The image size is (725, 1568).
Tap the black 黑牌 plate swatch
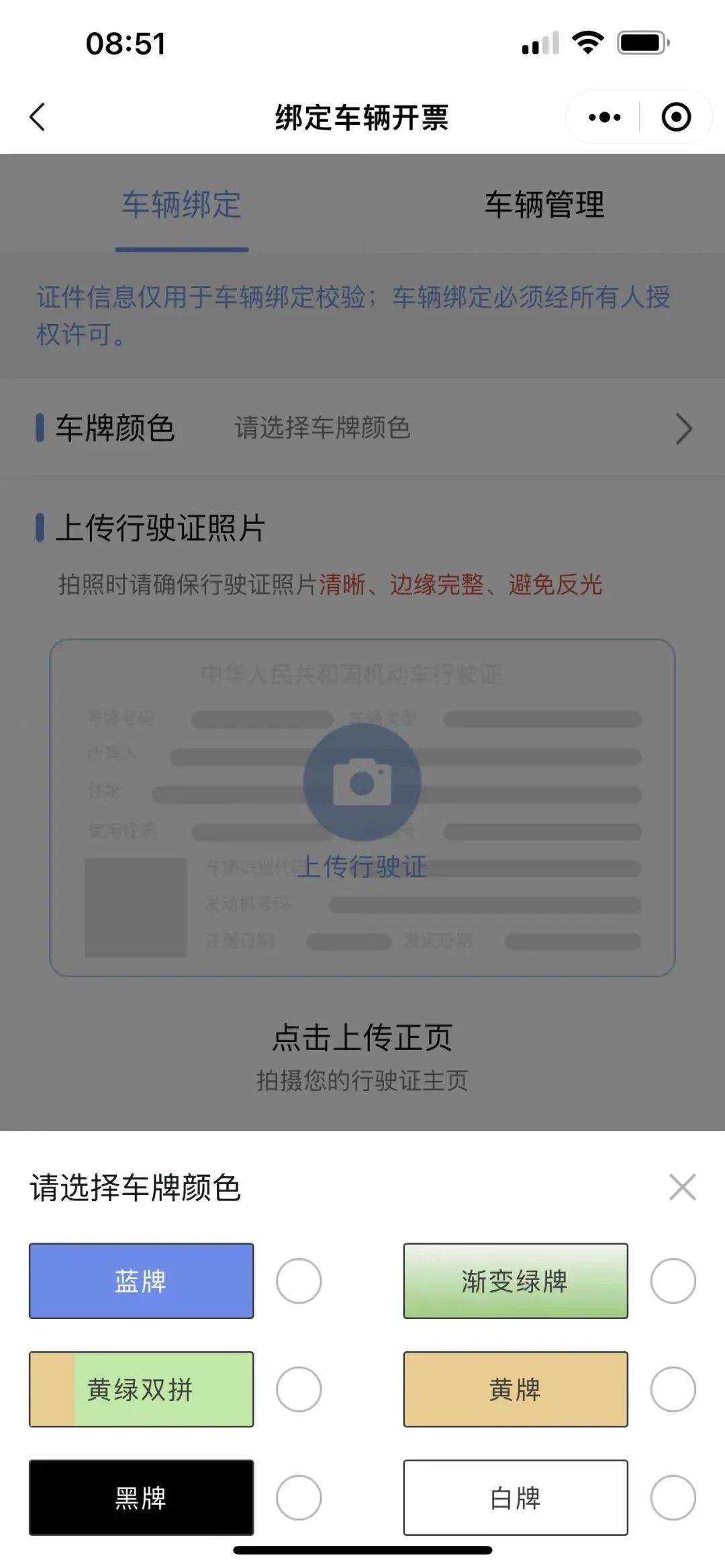pos(141,1498)
